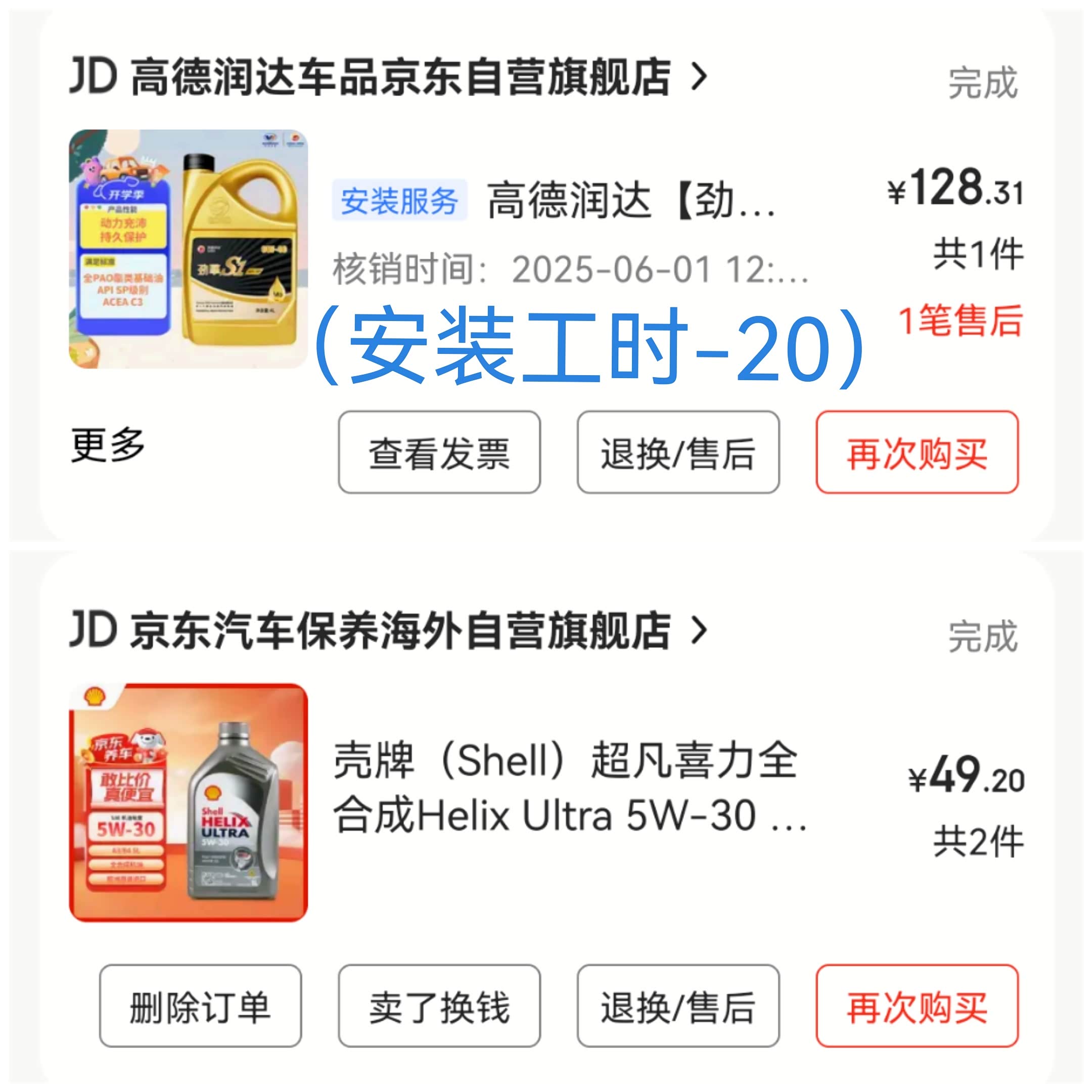Select 卖了换钱 on the Shell order
The image size is (1092, 1092).
[x=439, y=1006]
